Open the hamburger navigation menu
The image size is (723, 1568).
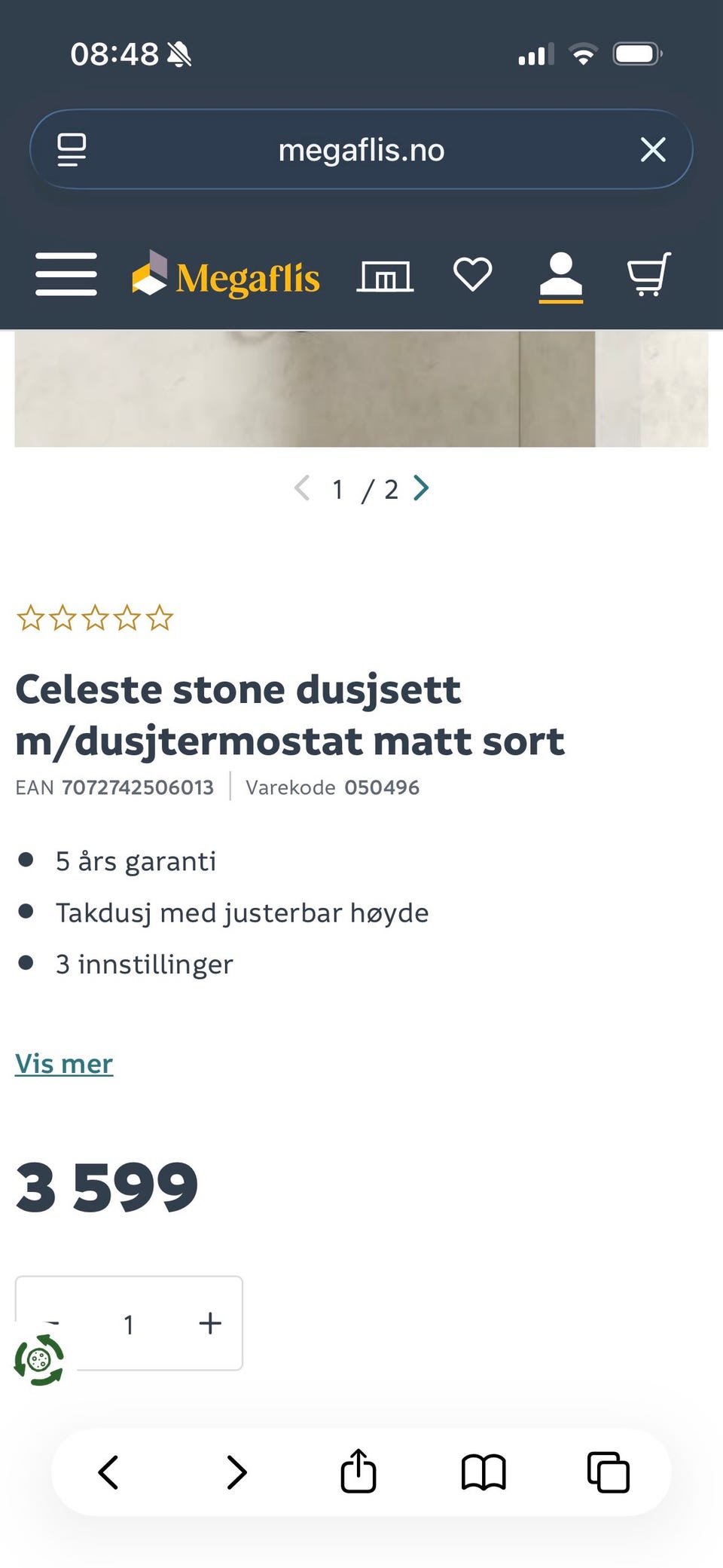[x=66, y=275]
